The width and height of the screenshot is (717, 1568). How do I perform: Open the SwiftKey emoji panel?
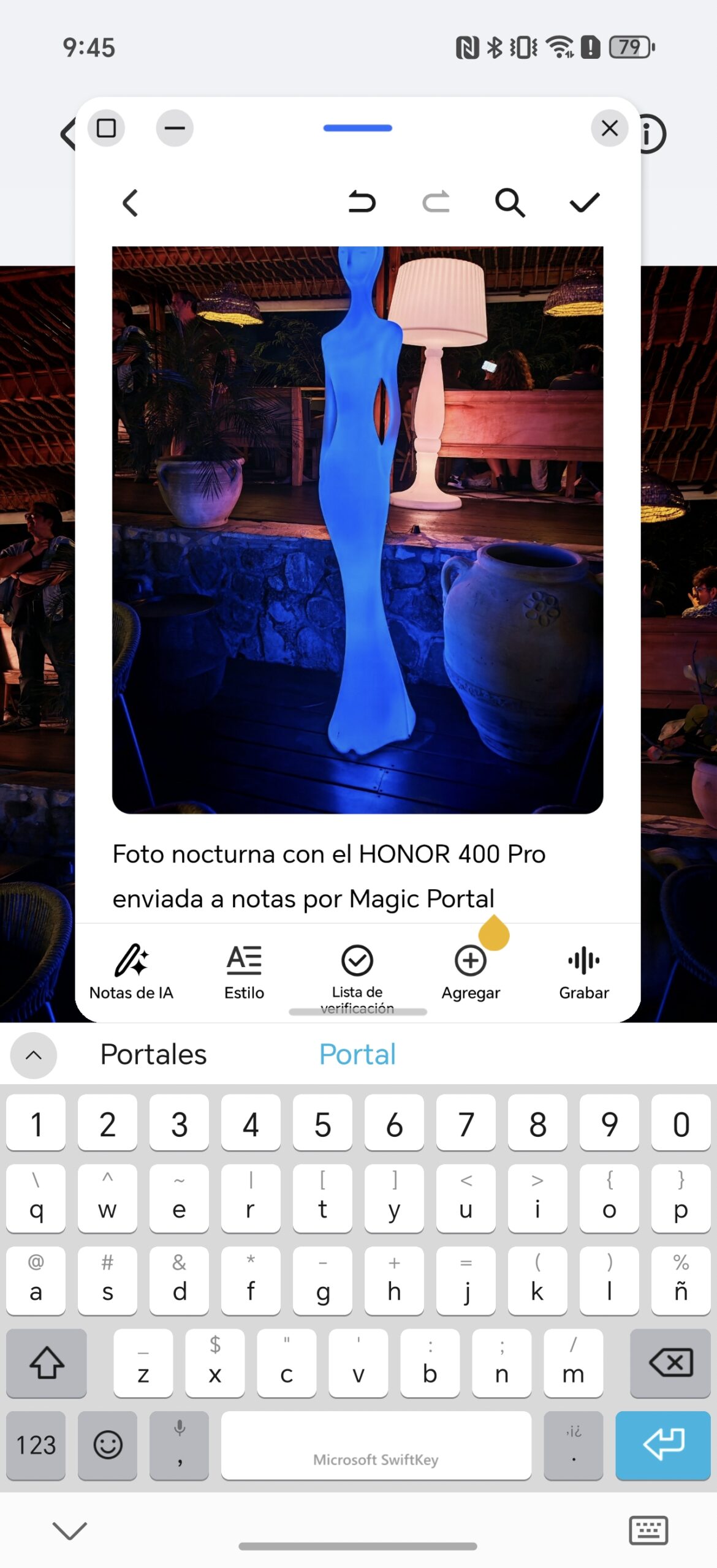[x=108, y=1445]
